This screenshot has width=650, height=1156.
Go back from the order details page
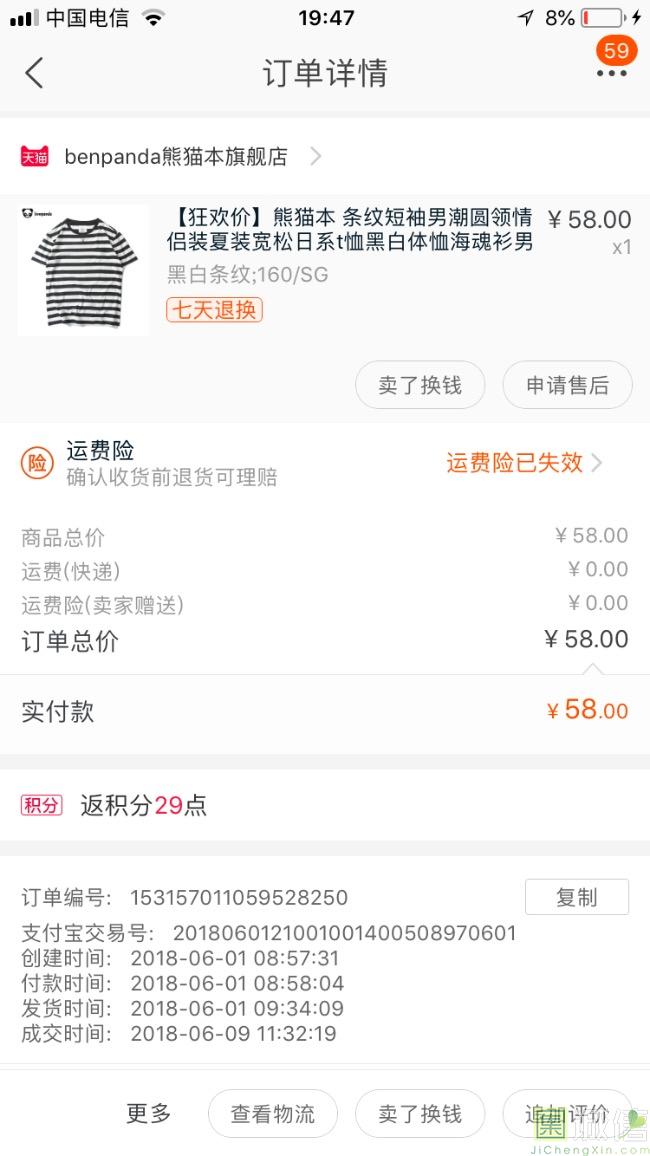34,73
